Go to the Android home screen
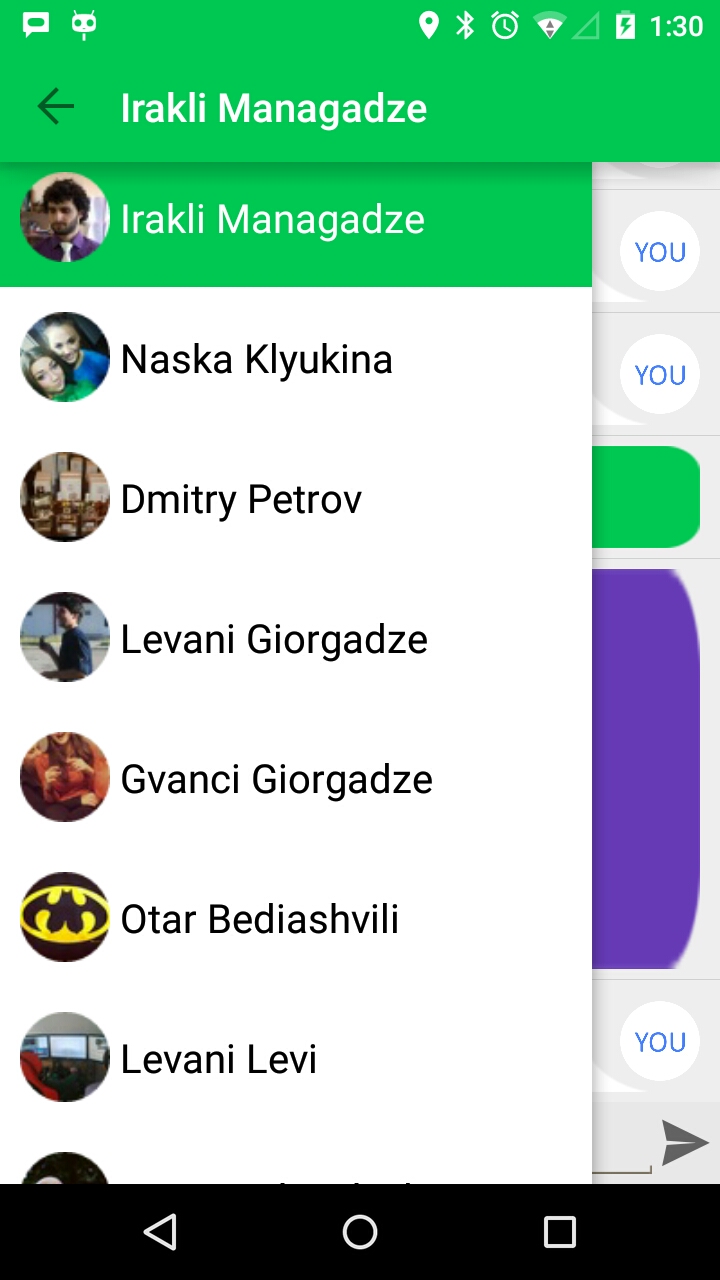 coord(360,1232)
